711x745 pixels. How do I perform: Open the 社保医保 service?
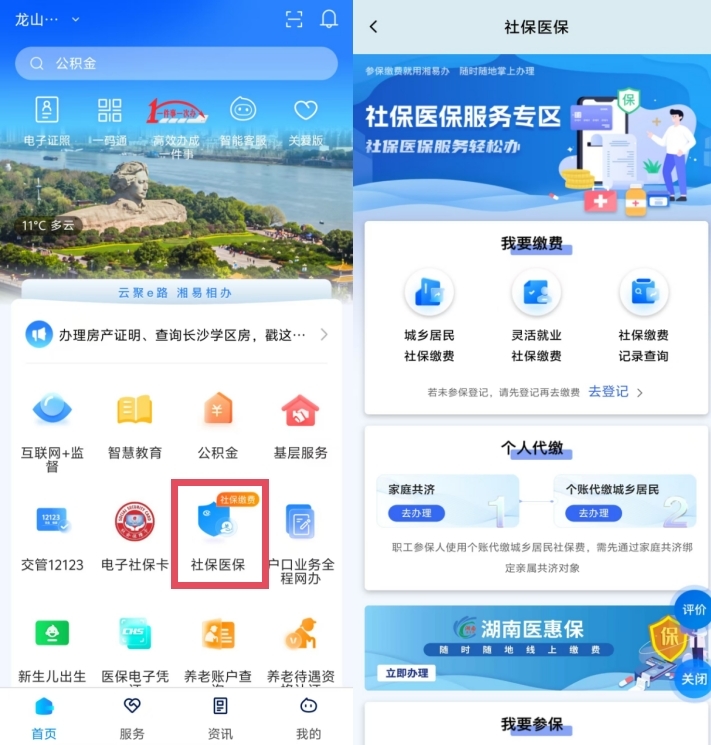[x=219, y=533]
